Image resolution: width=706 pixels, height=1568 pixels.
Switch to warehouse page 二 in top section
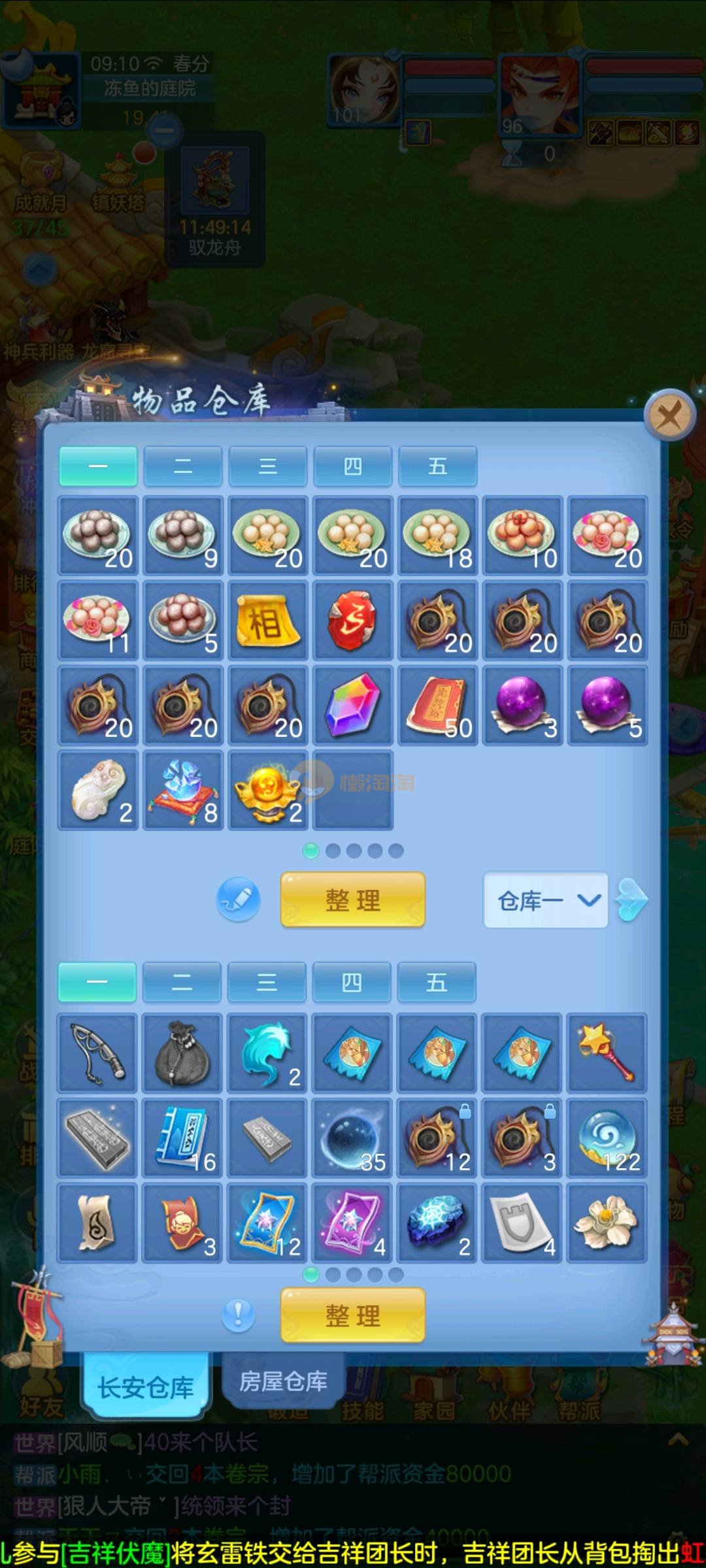click(x=183, y=466)
